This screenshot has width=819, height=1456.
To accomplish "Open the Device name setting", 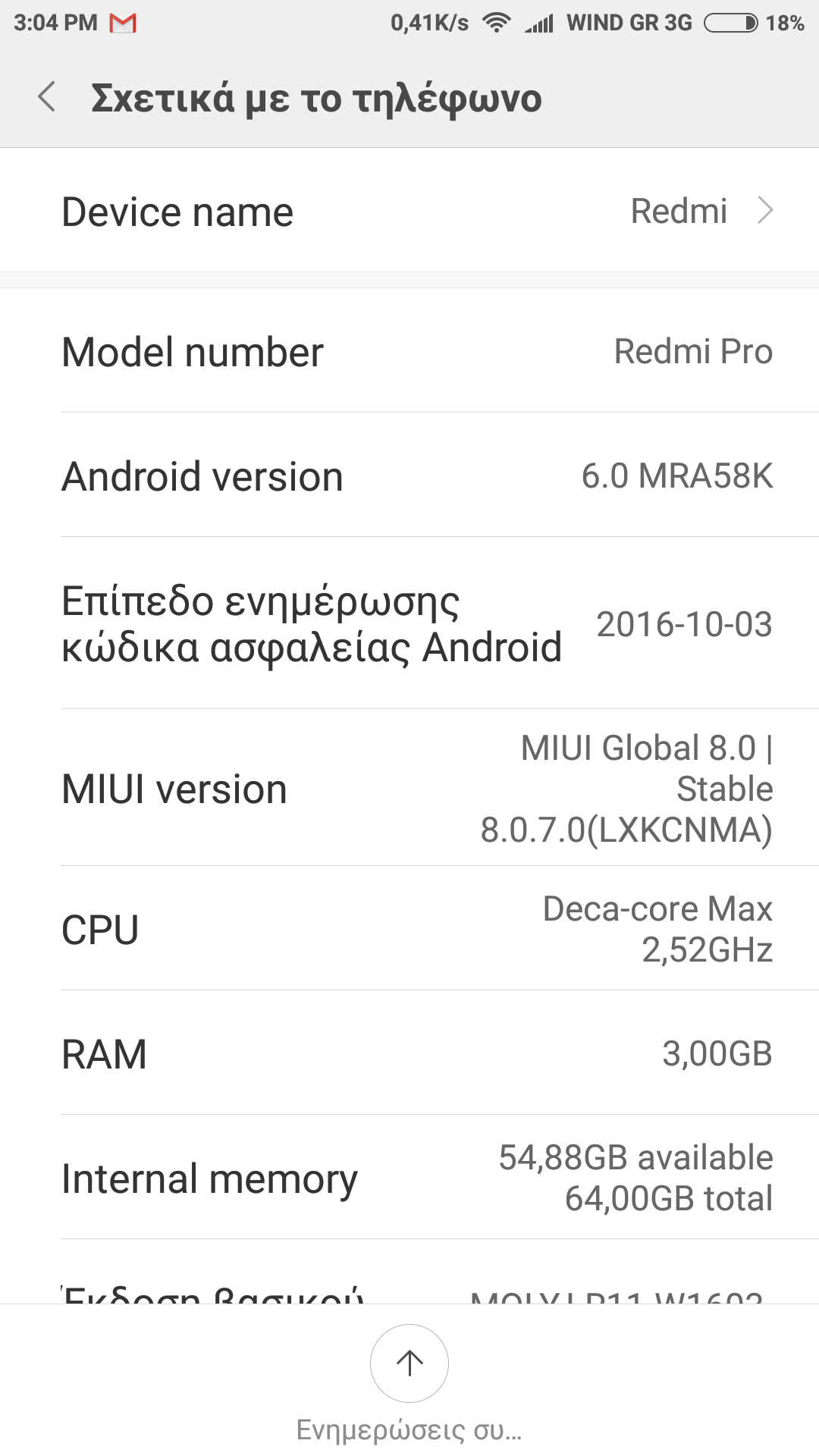I will click(x=409, y=211).
